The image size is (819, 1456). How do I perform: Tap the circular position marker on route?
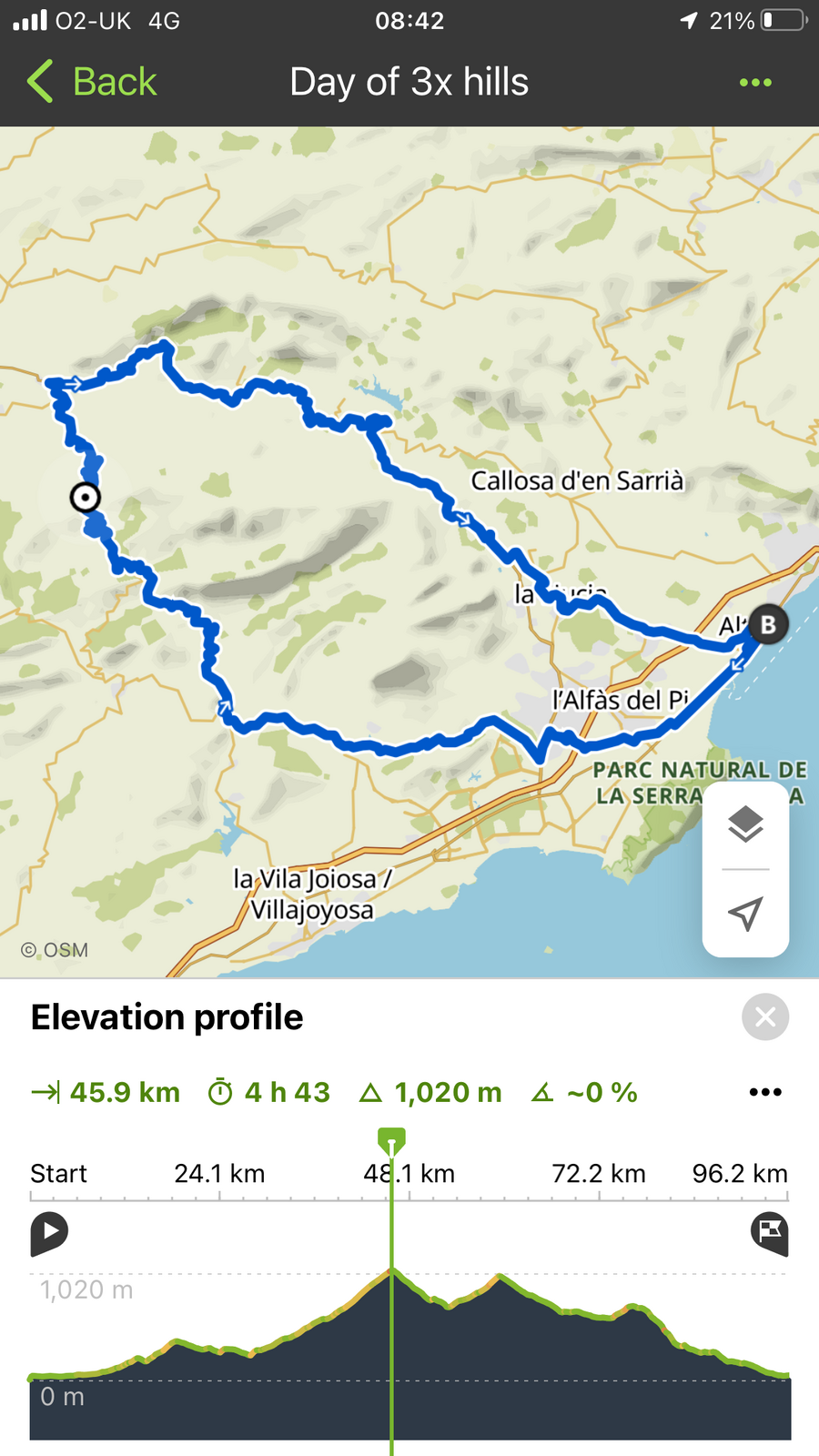tap(86, 498)
